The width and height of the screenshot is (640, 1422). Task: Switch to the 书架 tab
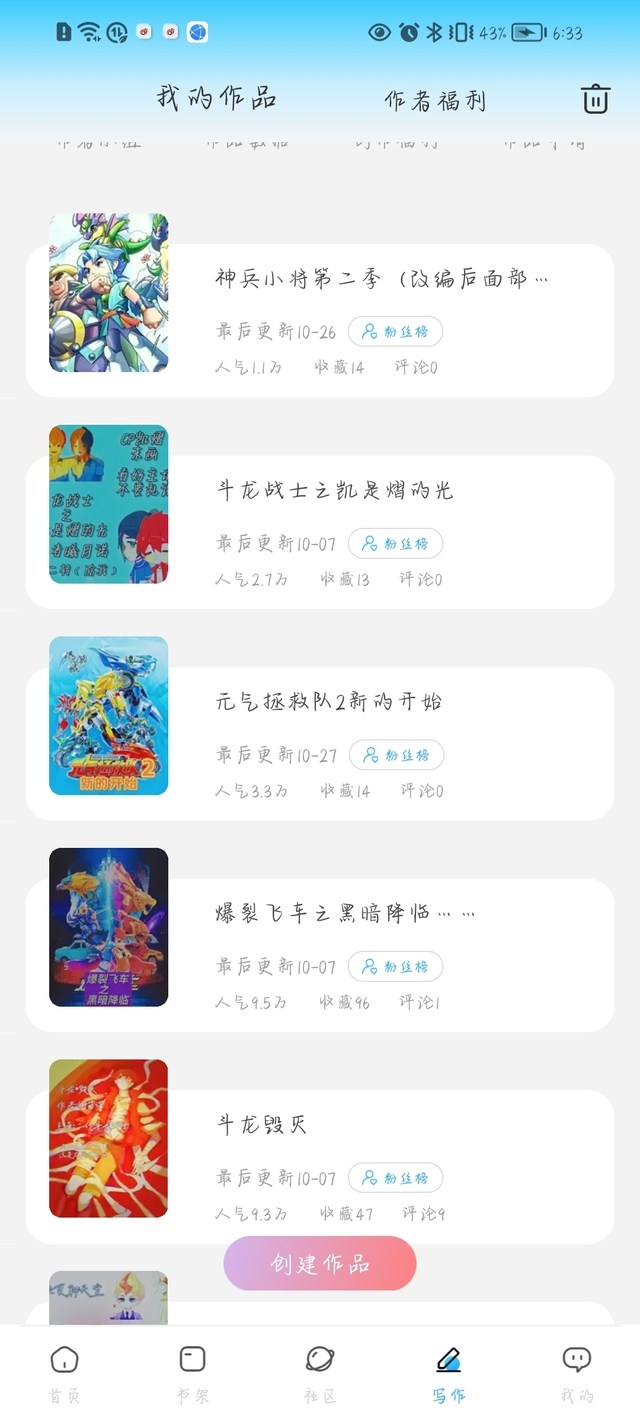pos(192,1375)
